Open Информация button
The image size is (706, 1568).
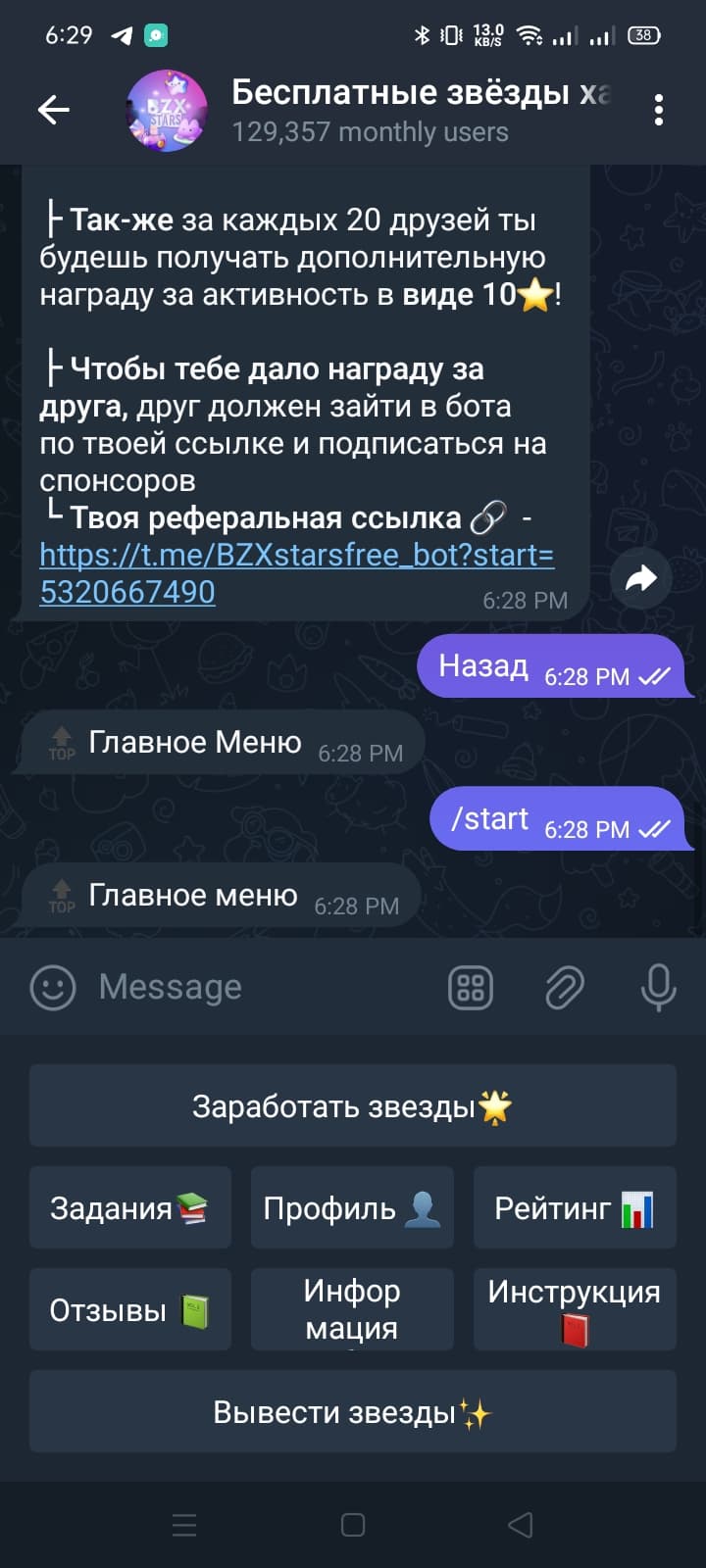click(352, 1310)
